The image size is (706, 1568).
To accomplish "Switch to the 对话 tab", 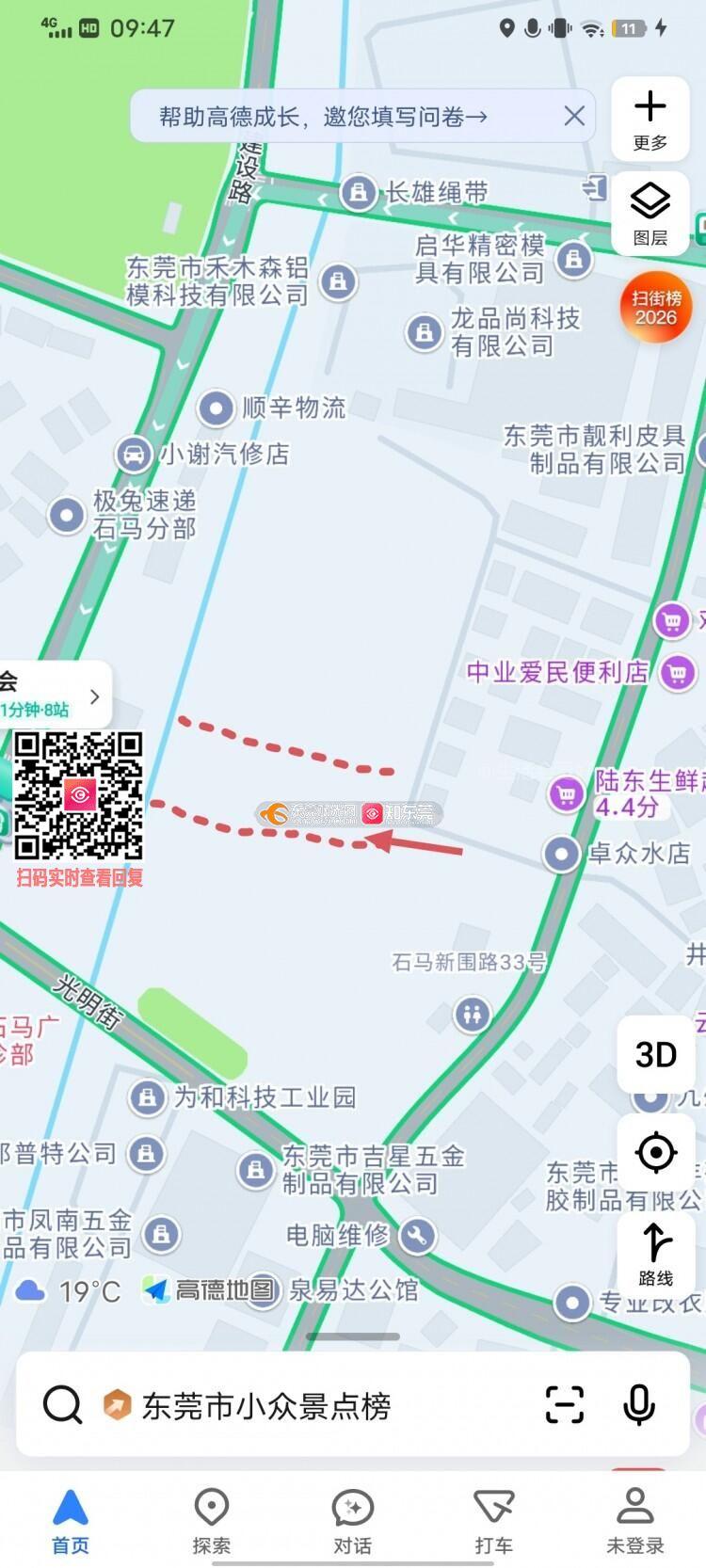I will [x=353, y=1520].
